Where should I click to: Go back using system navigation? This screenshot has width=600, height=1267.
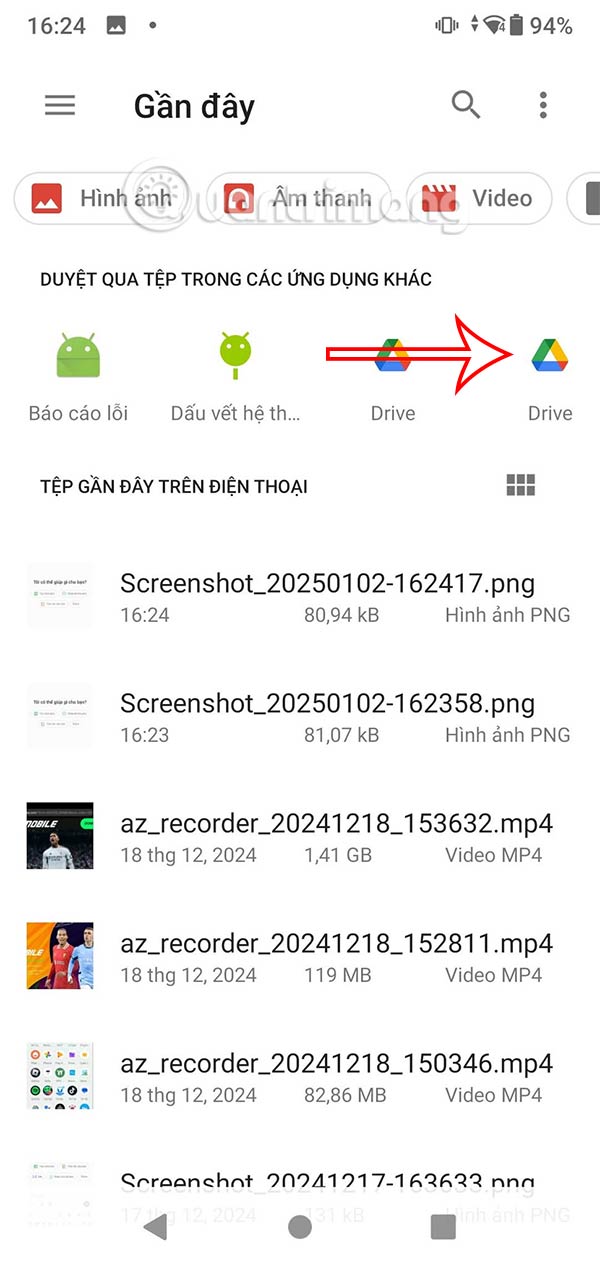pyautogui.click(x=155, y=1227)
